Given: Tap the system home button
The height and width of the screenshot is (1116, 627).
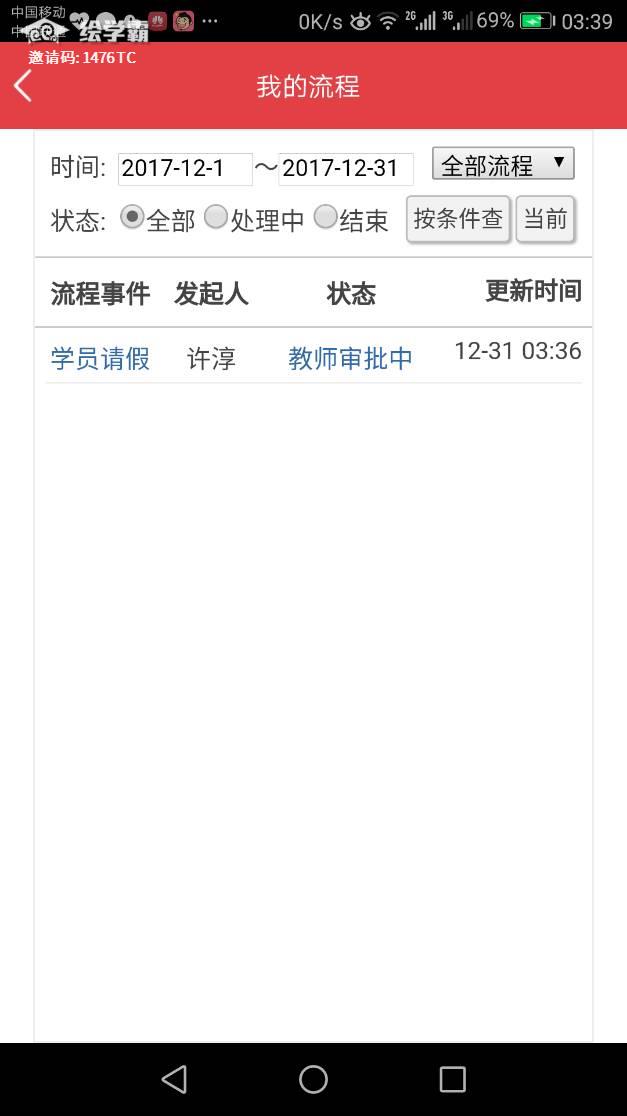Looking at the screenshot, I should click(x=313, y=1079).
